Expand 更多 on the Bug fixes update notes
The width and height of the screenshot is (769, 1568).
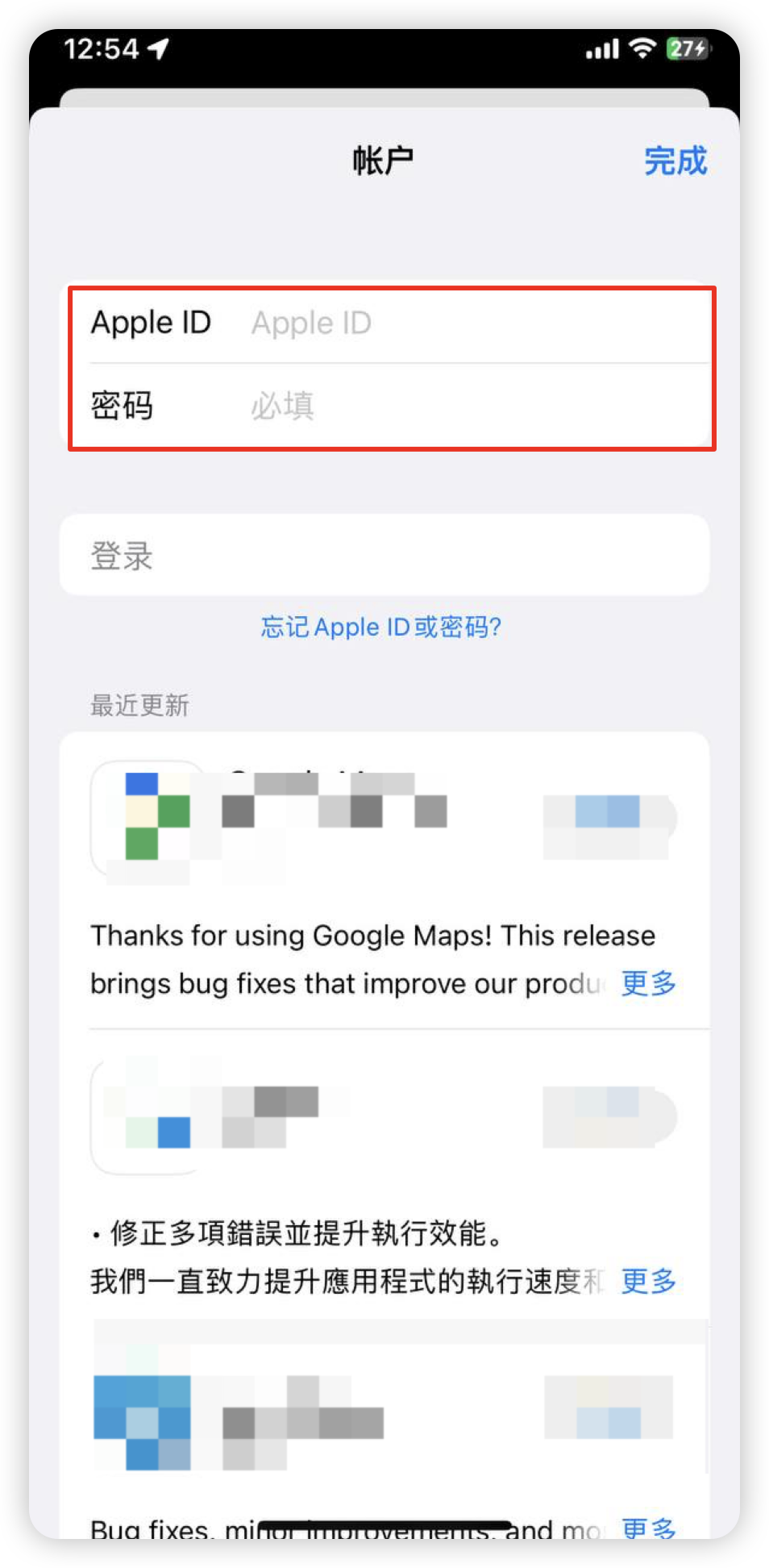(x=648, y=1527)
